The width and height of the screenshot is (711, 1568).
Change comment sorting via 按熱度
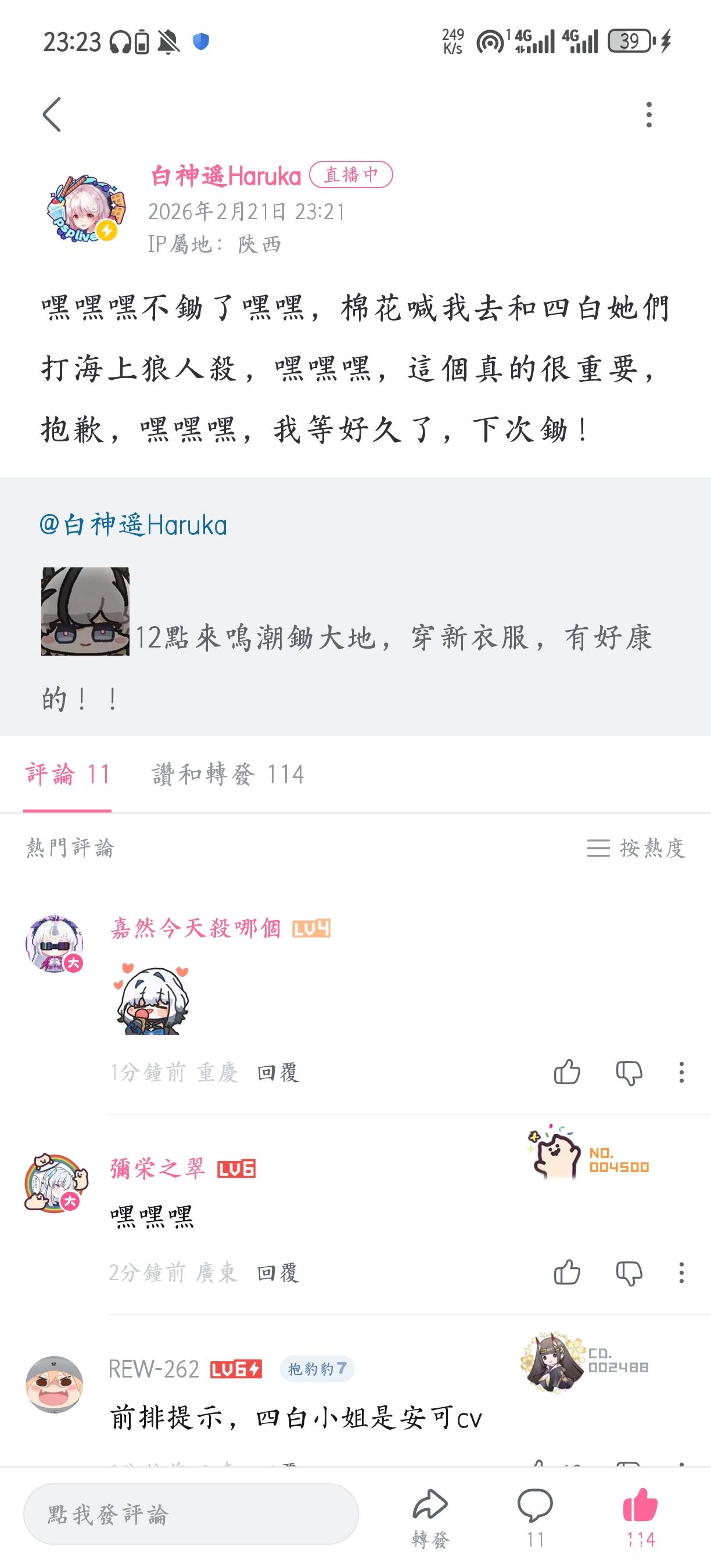(x=636, y=848)
